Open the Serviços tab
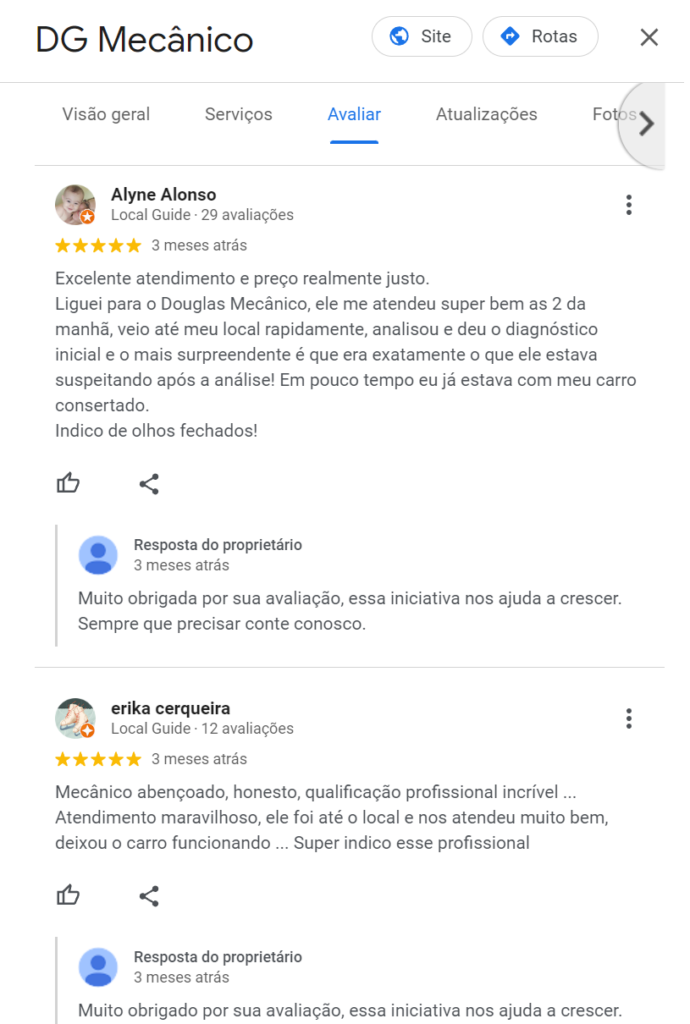The image size is (690, 1024). click(238, 114)
